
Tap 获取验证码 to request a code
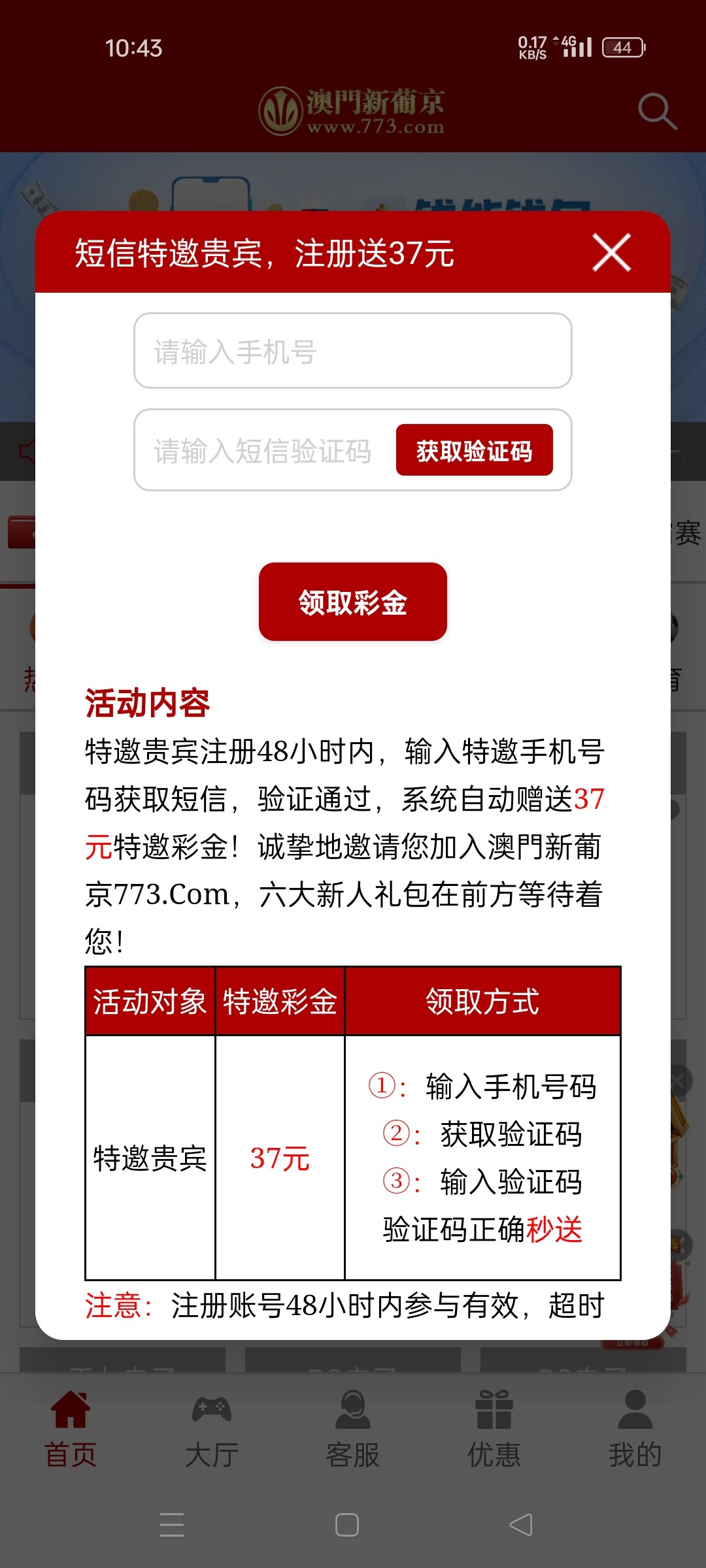[x=474, y=450]
